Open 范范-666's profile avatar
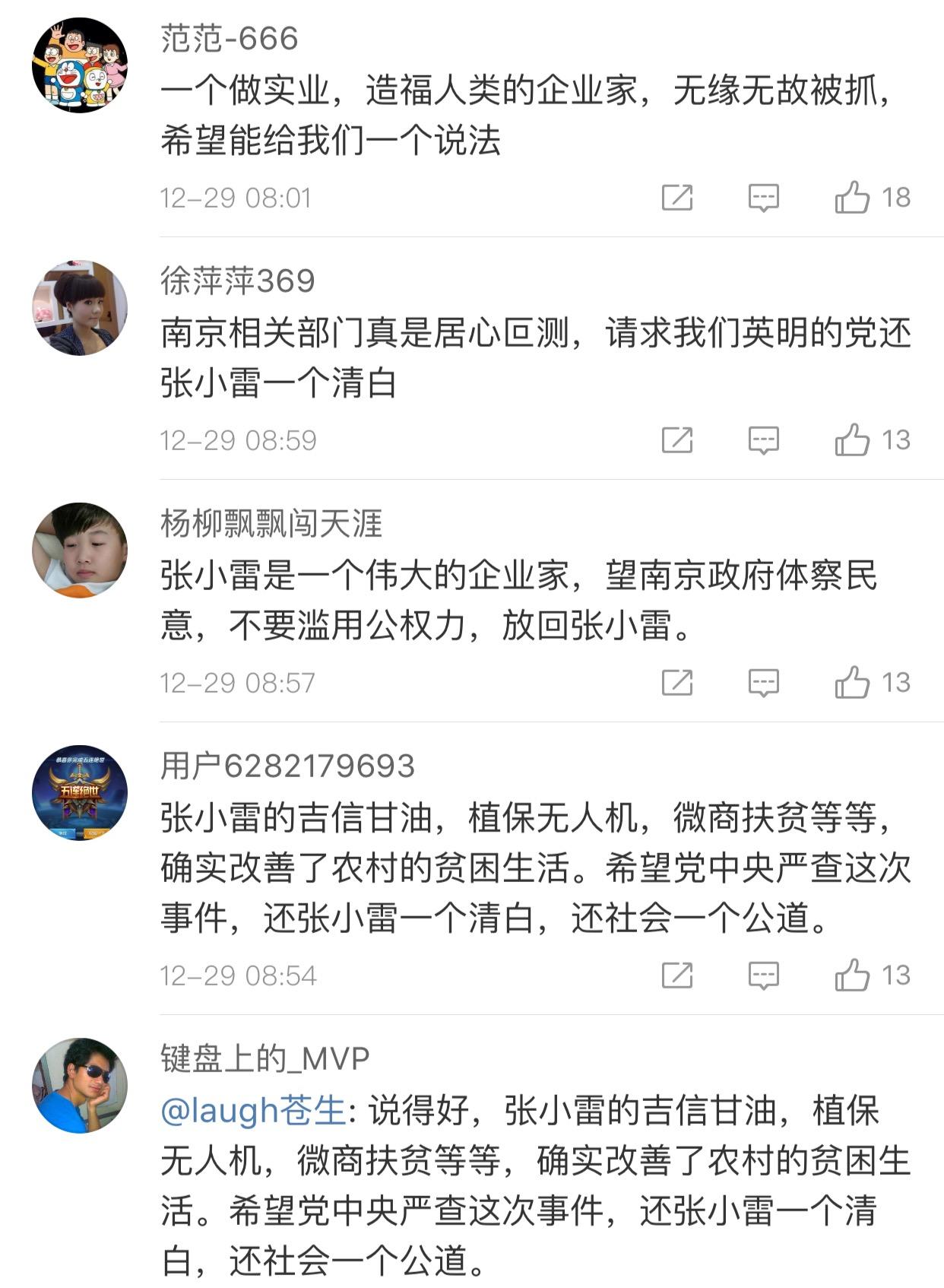Image resolution: width=944 pixels, height=1288 pixels. click(80, 65)
